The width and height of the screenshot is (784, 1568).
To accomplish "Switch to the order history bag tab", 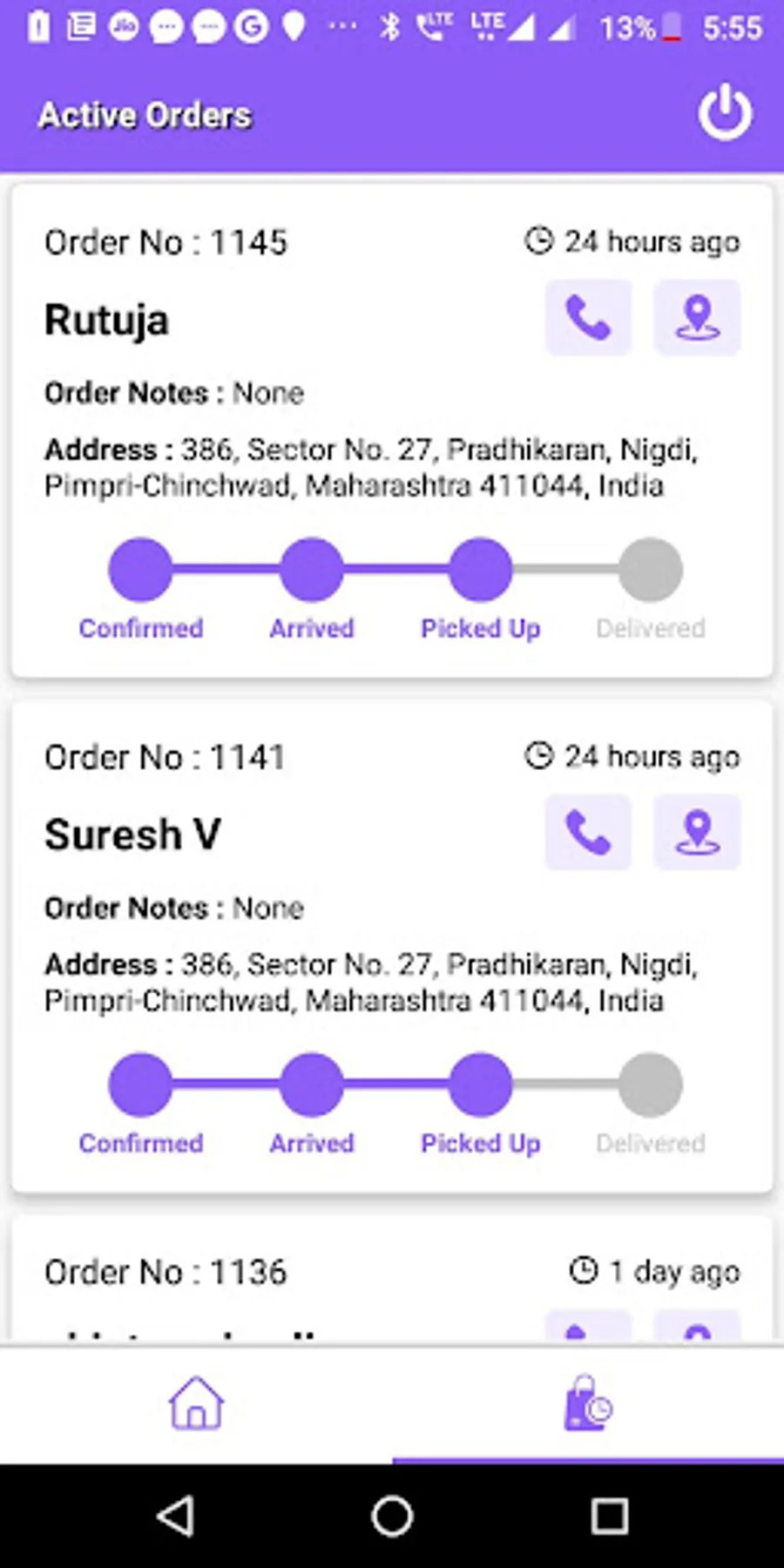I will pyautogui.click(x=588, y=1404).
